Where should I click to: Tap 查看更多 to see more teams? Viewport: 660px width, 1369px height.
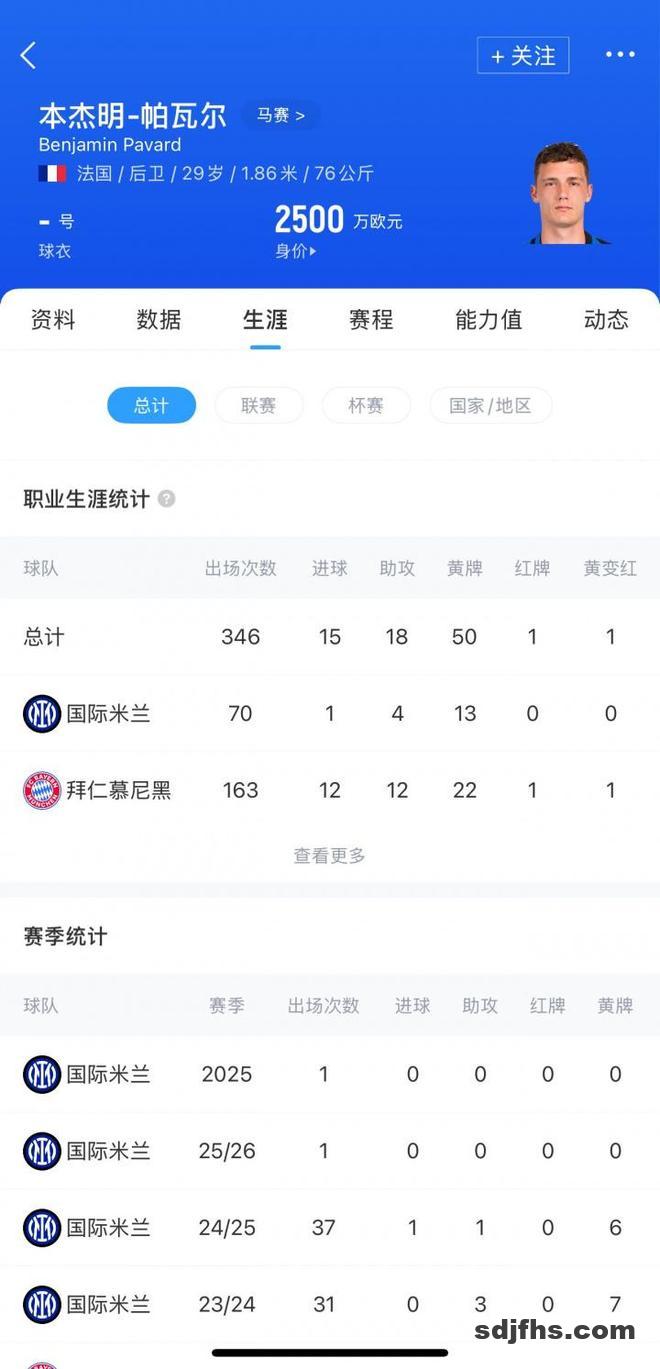(329, 856)
